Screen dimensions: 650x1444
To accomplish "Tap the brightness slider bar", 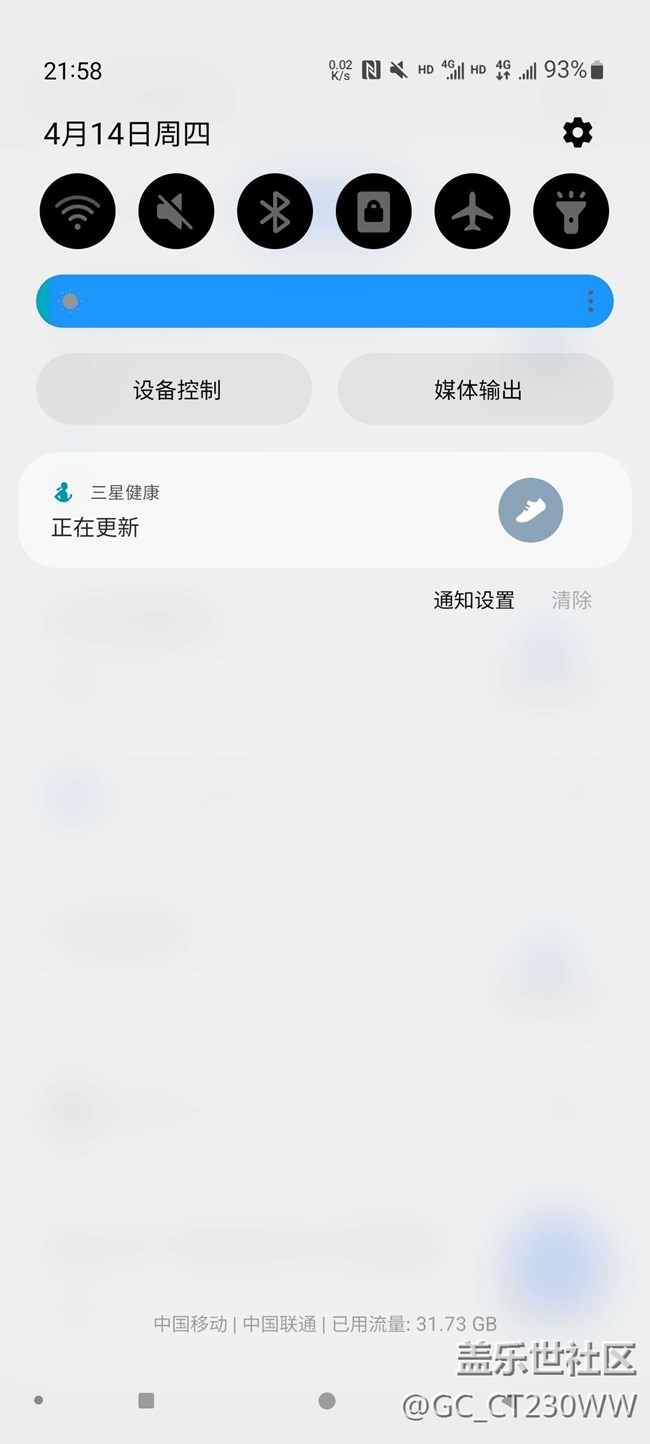I will pos(325,301).
